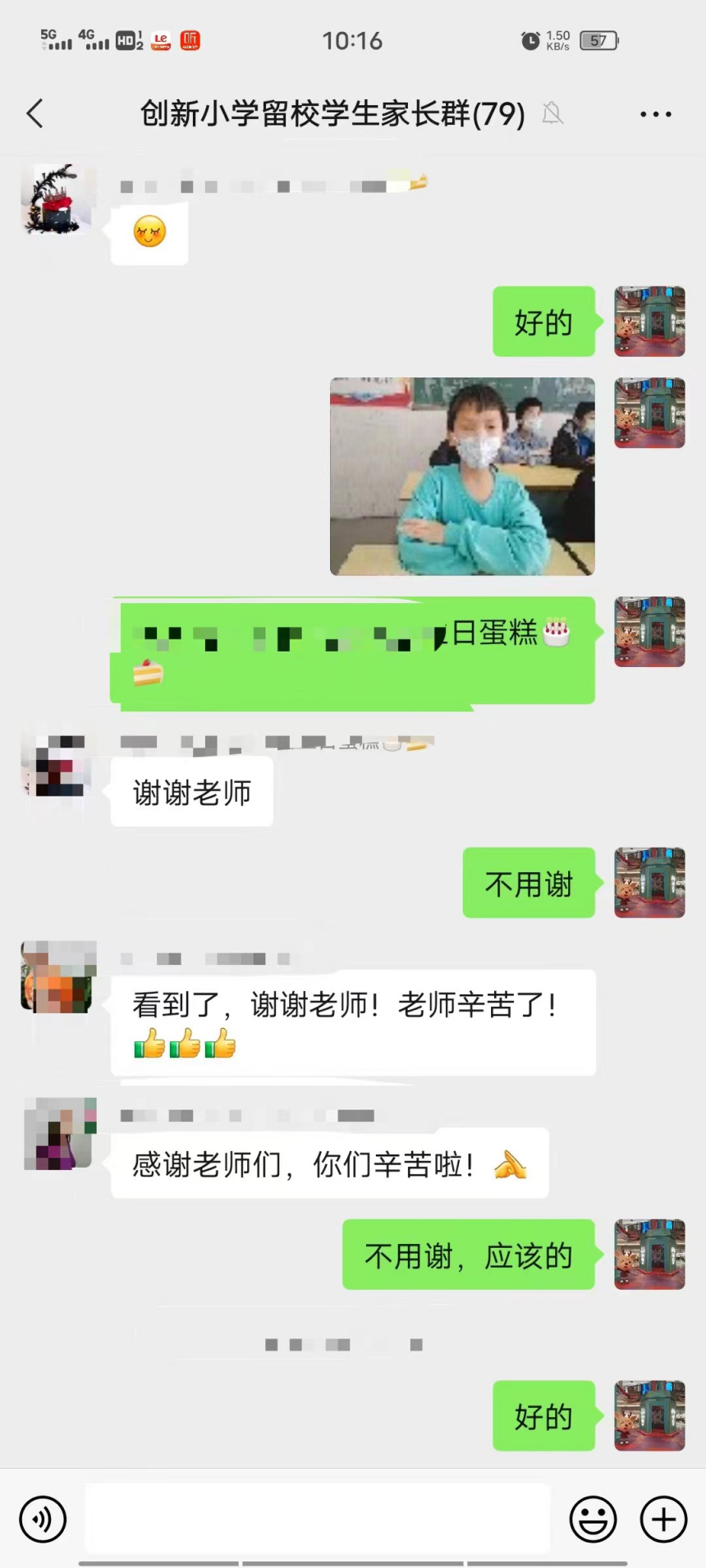The width and height of the screenshot is (706, 1568).
Task: Open the group chat options menu
Action: tap(655, 115)
